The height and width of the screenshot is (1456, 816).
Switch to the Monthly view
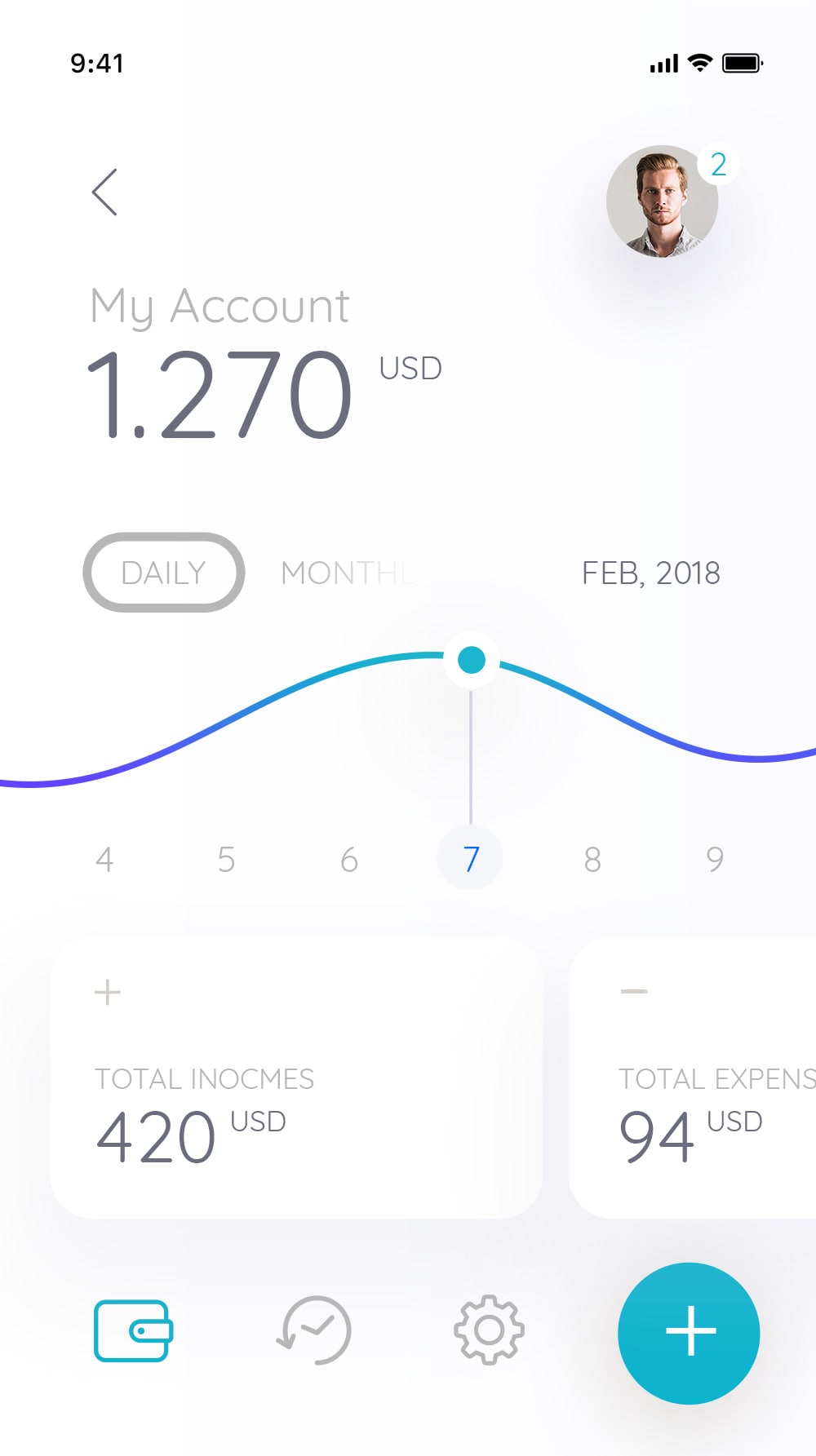348,573
